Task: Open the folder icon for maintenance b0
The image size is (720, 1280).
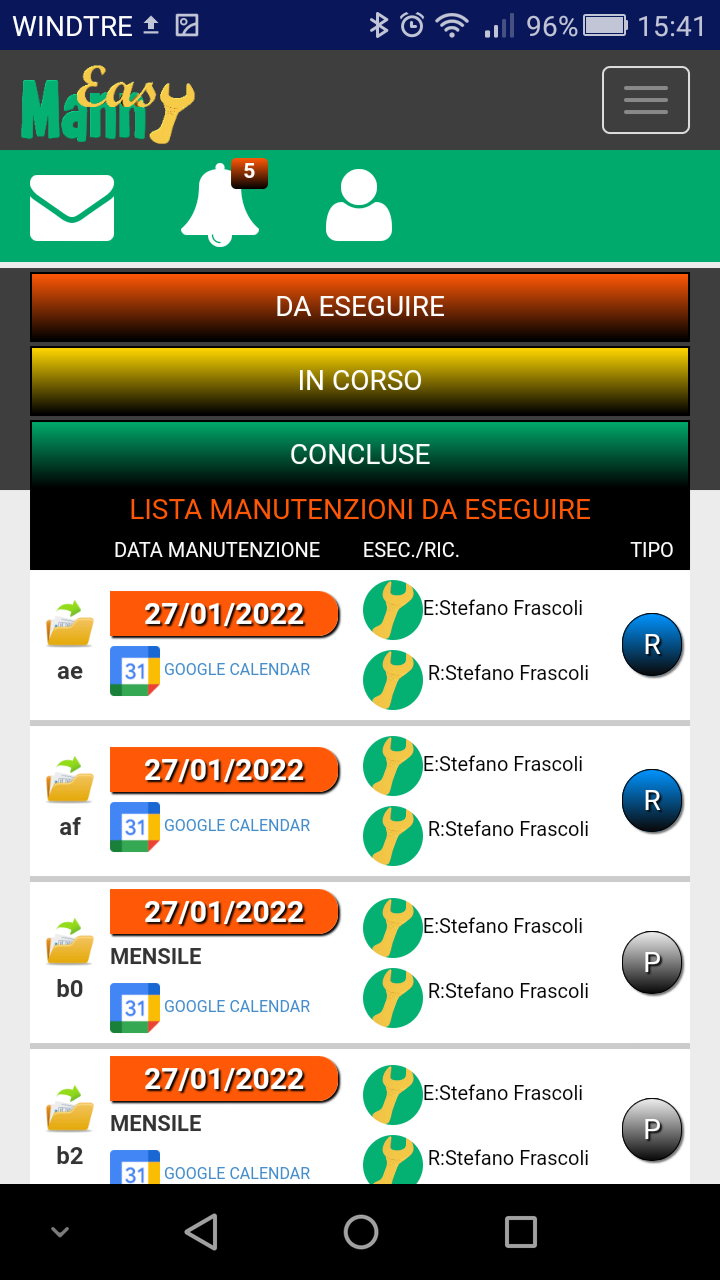Action: [x=70, y=942]
